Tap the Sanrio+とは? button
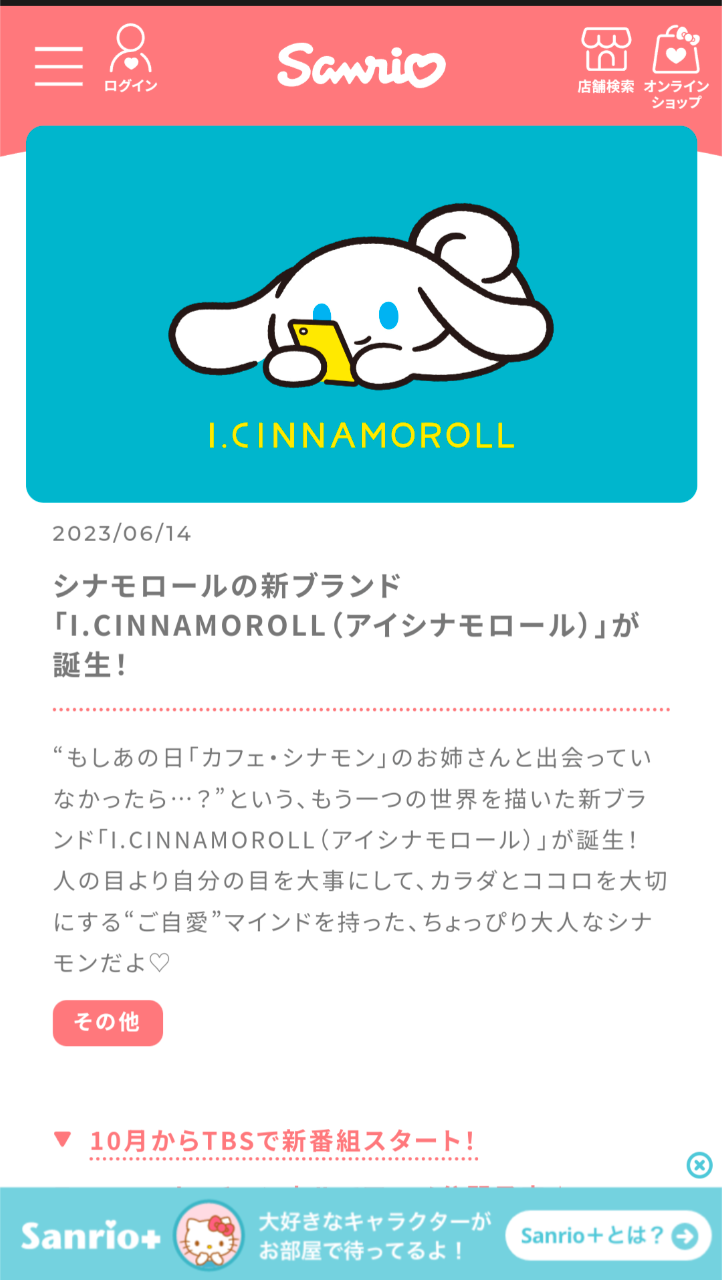 pyautogui.click(x=608, y=1235)
